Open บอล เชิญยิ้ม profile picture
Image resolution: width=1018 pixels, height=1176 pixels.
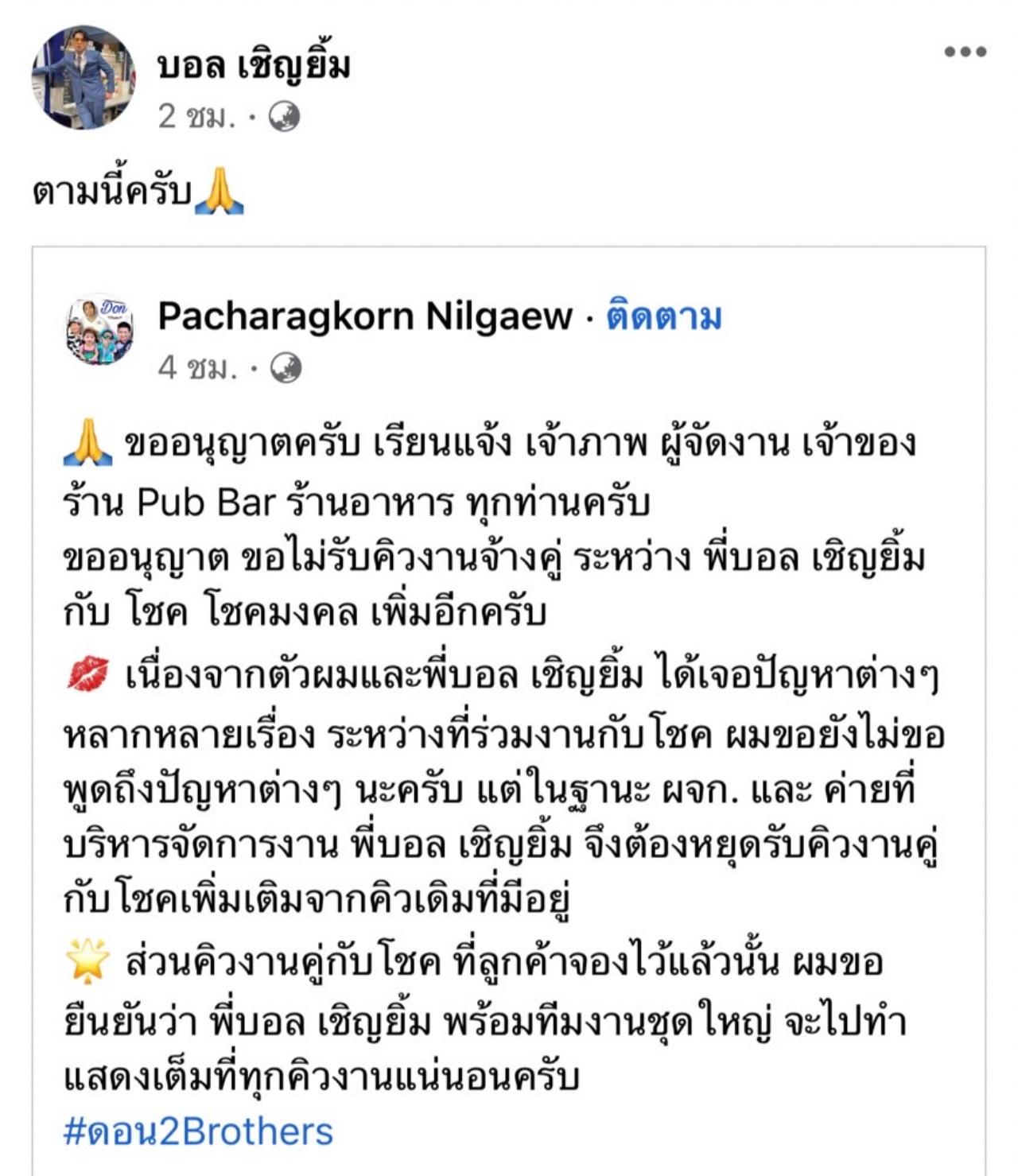[x=83, y=77]
